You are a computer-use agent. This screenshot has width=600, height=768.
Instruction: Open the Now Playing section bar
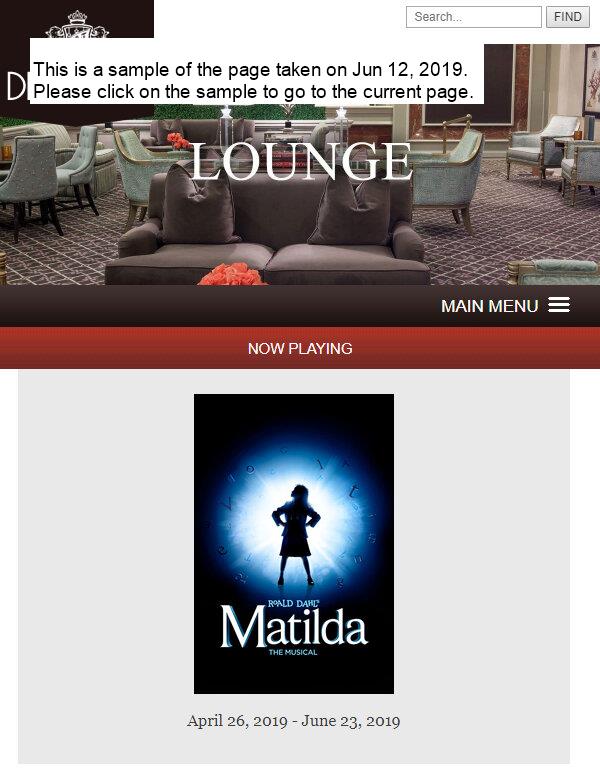coord(300,348)
